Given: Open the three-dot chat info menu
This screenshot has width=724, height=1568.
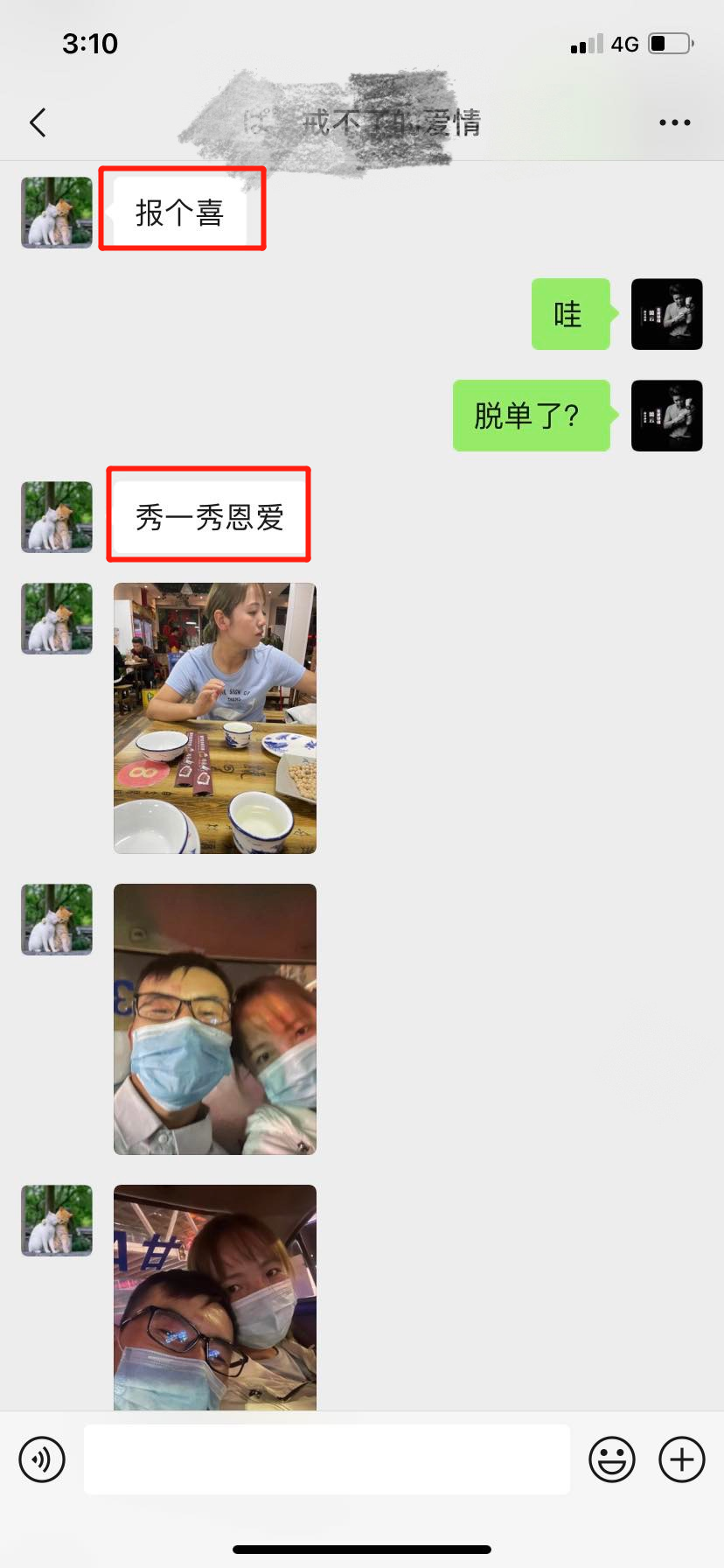Looking at the screenshot, I should click(x=674, y=122).
